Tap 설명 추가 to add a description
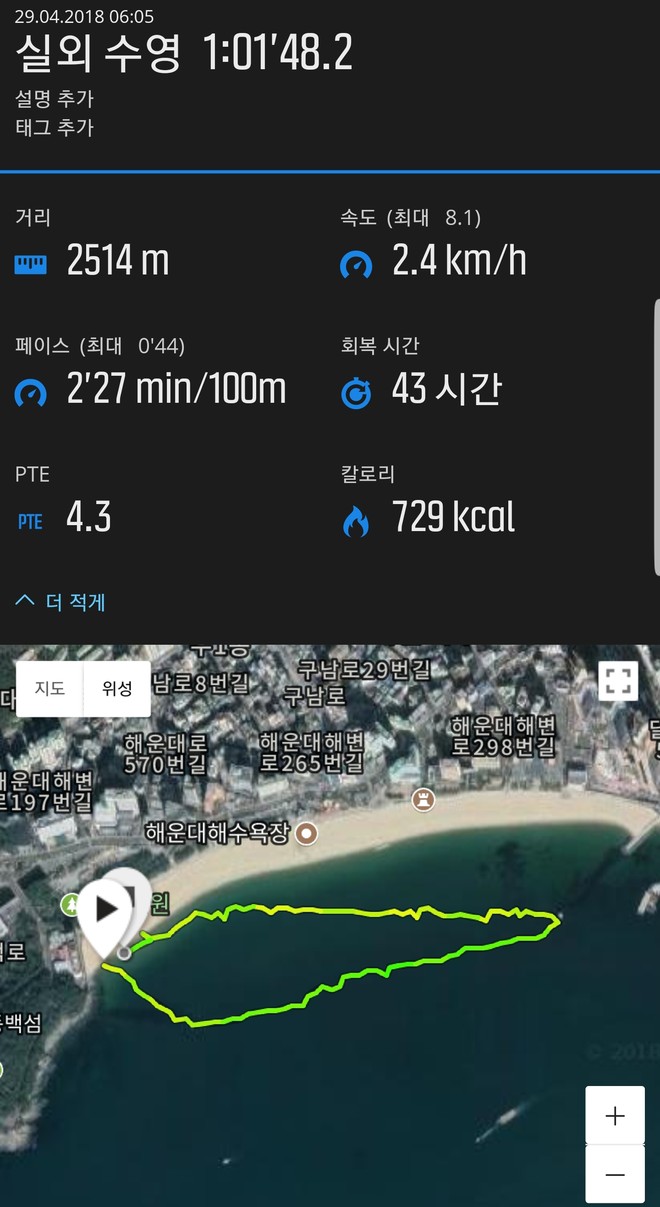Image resolution: width=660 pixels, height=1207 pixels. 55,99
